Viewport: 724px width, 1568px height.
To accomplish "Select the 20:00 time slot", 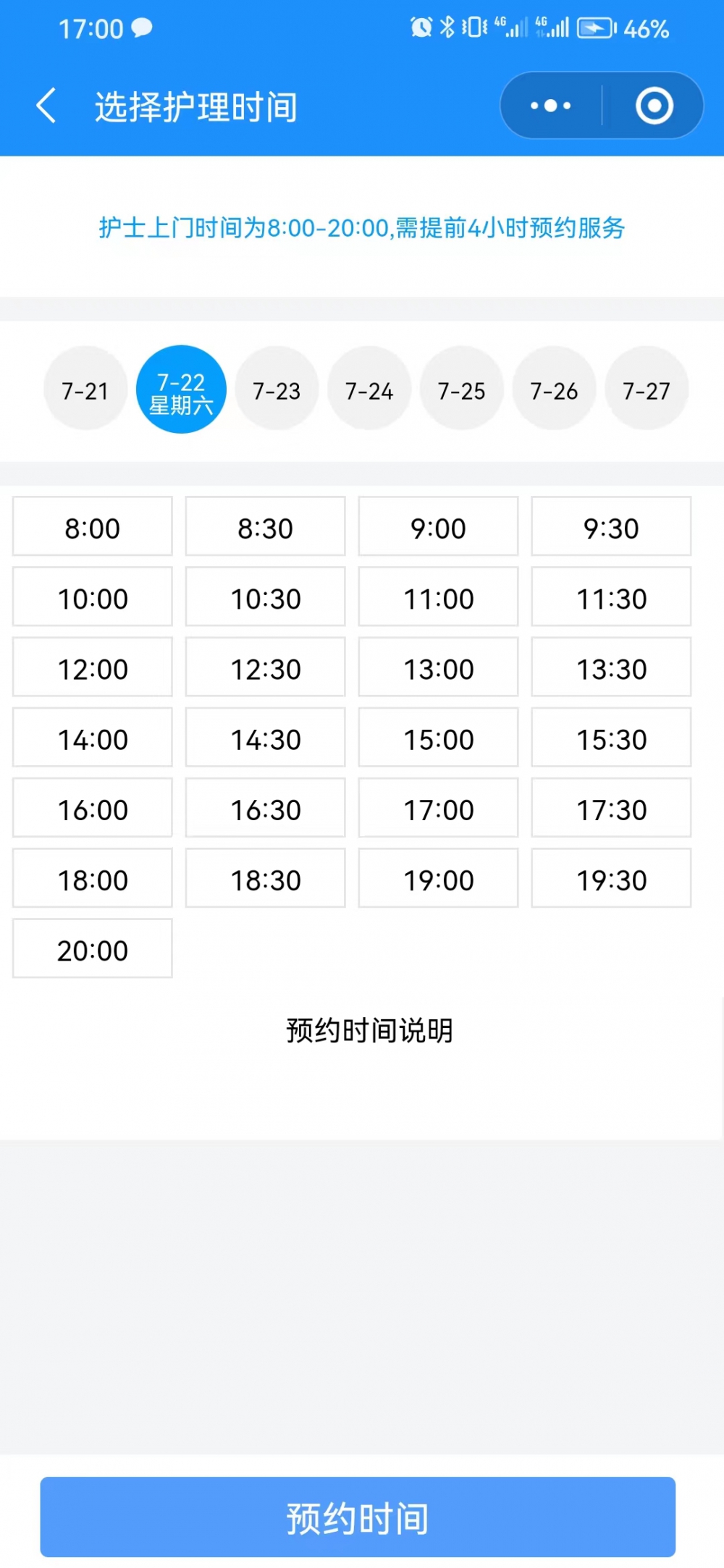I will [x=93, y=948].
